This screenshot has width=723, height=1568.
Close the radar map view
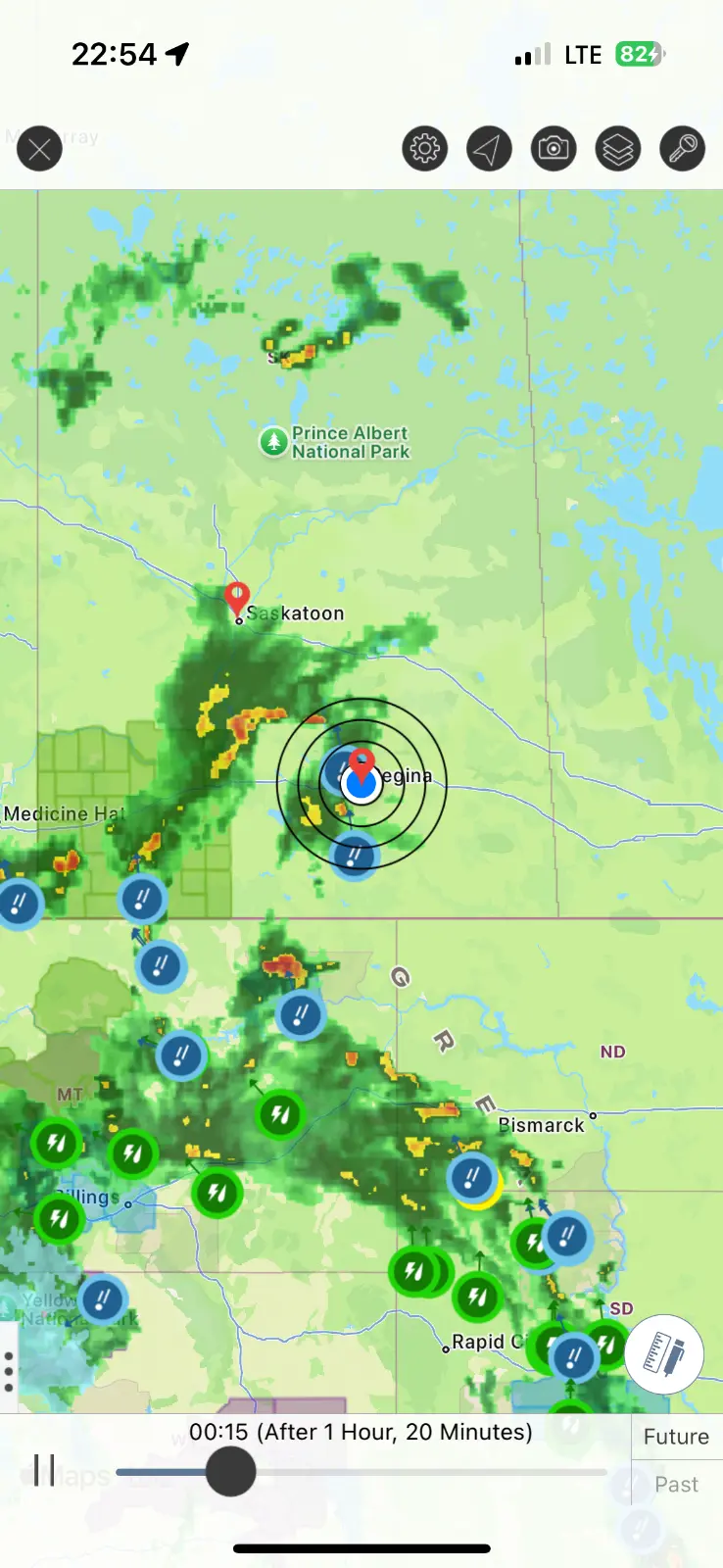pyautogui.click(x=39, y=150)
